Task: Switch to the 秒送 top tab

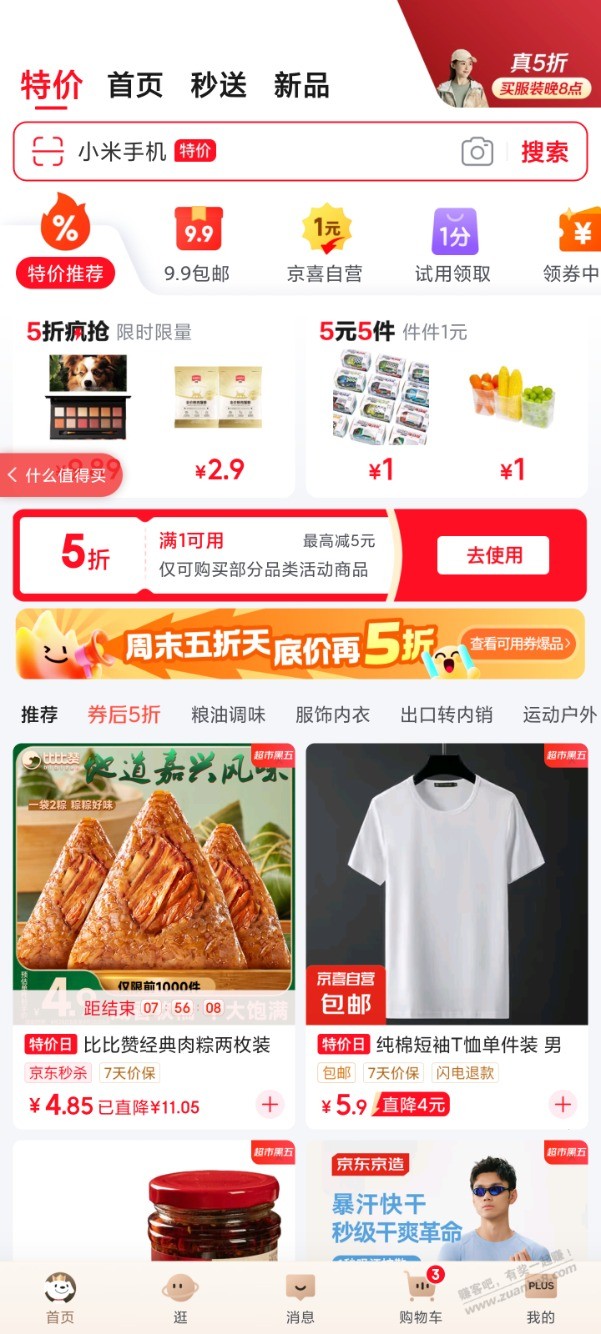Action: [218, 86]
